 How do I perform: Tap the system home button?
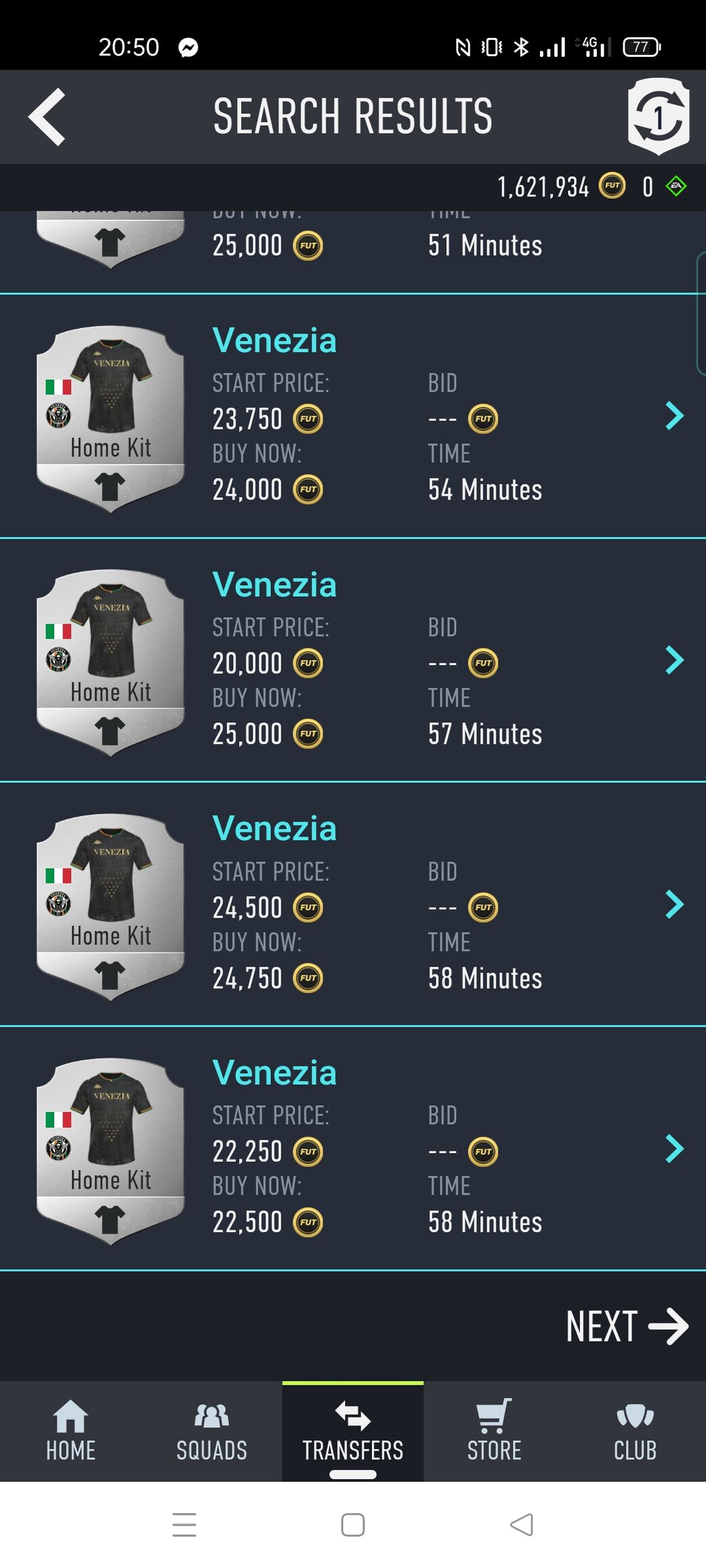click(352, 1525)
